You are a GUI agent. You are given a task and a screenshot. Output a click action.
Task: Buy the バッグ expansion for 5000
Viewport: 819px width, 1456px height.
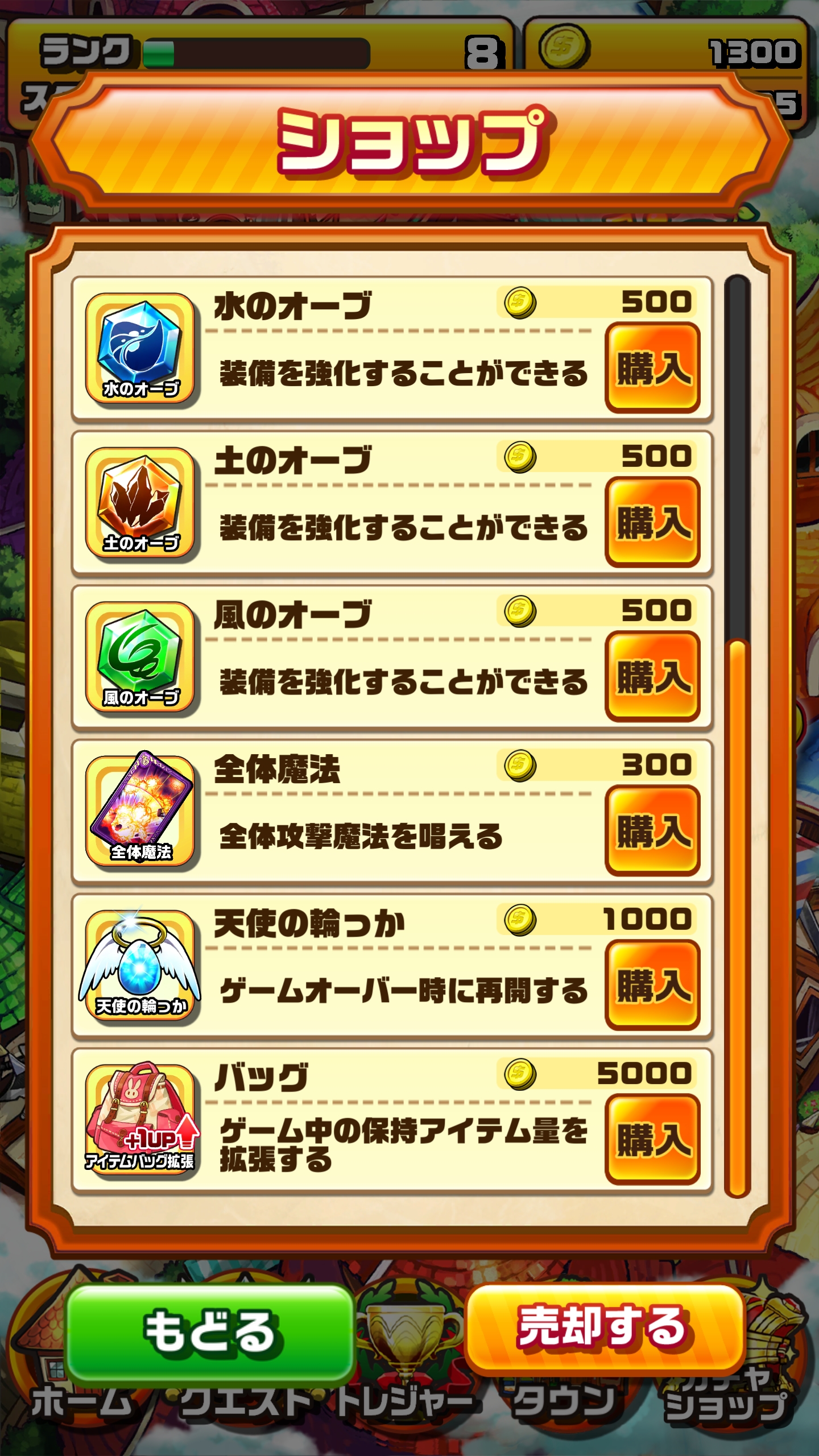(652, 1139)
